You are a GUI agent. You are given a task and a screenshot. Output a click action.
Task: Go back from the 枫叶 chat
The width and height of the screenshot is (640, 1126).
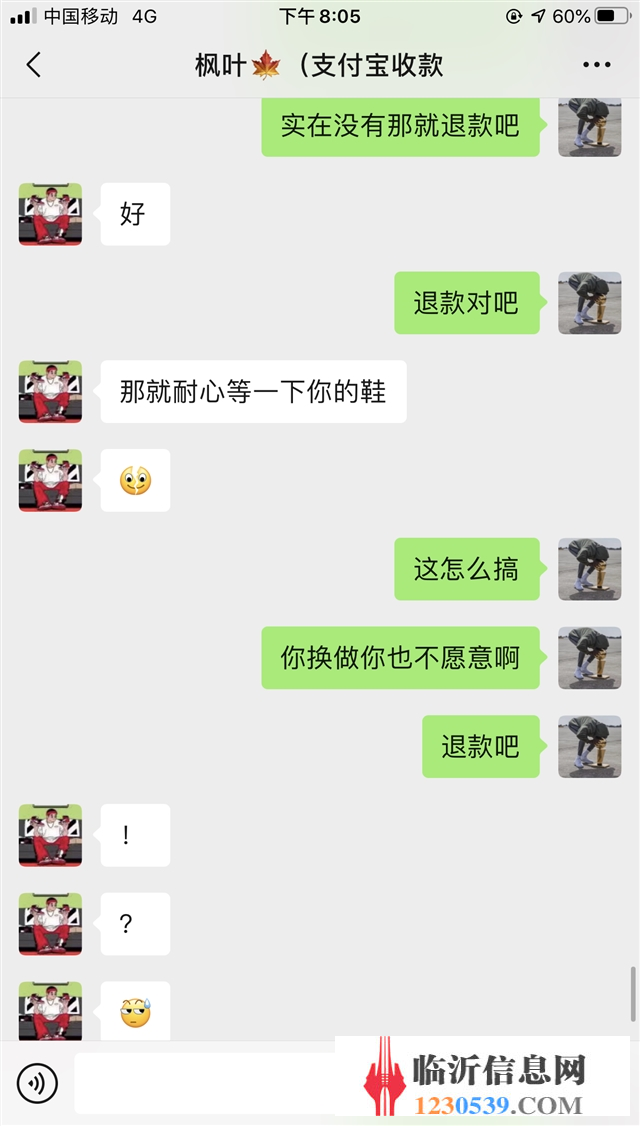34,65
